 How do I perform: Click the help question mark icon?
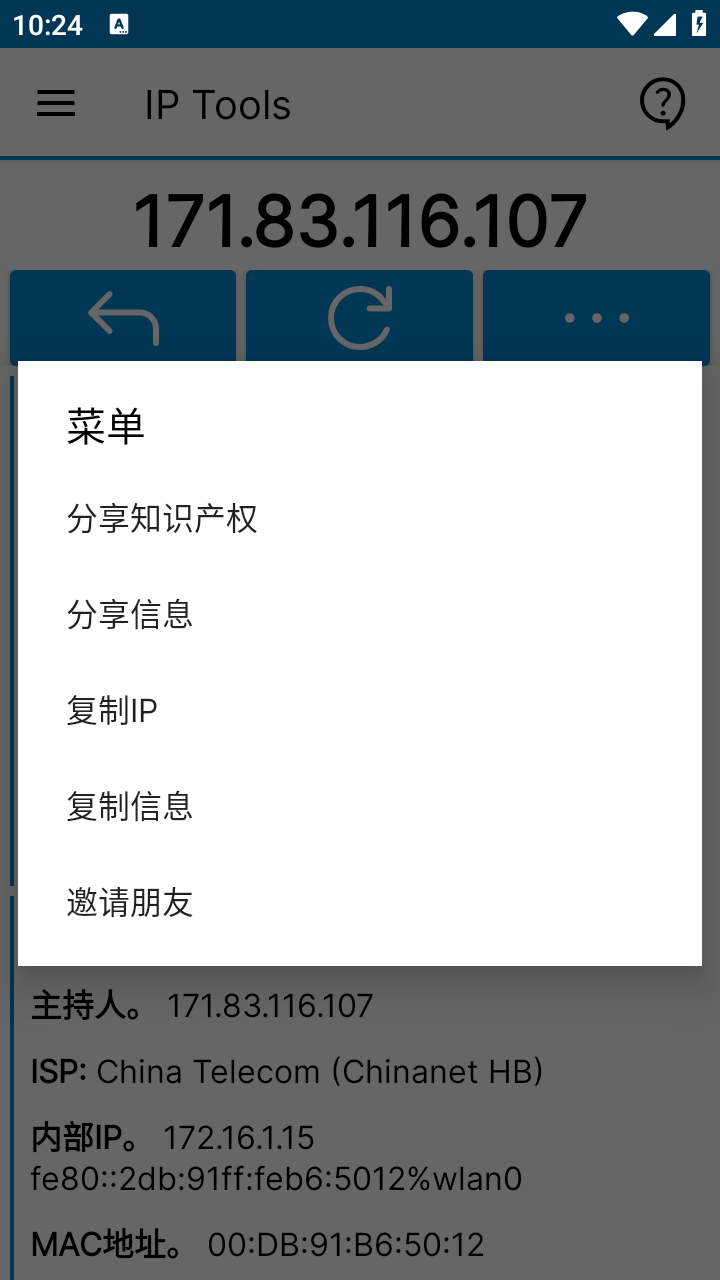tap(663, 102)
